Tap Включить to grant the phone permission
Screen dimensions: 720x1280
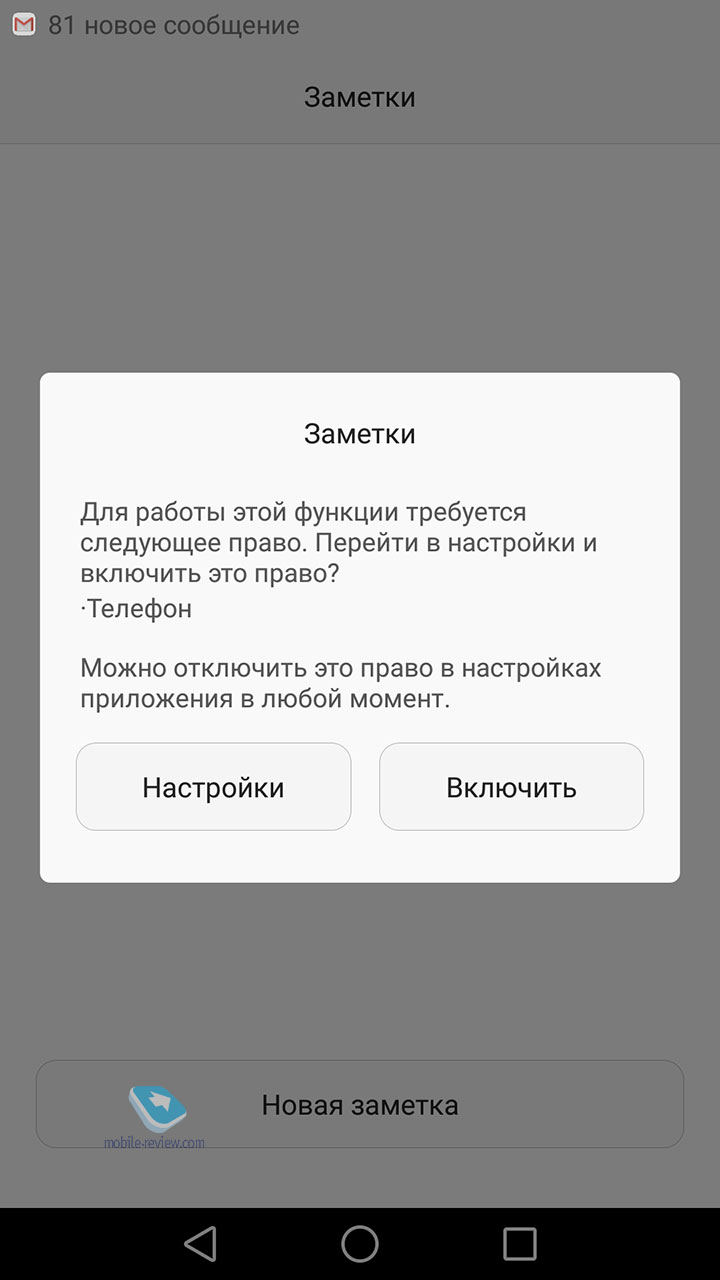[511, 787]
